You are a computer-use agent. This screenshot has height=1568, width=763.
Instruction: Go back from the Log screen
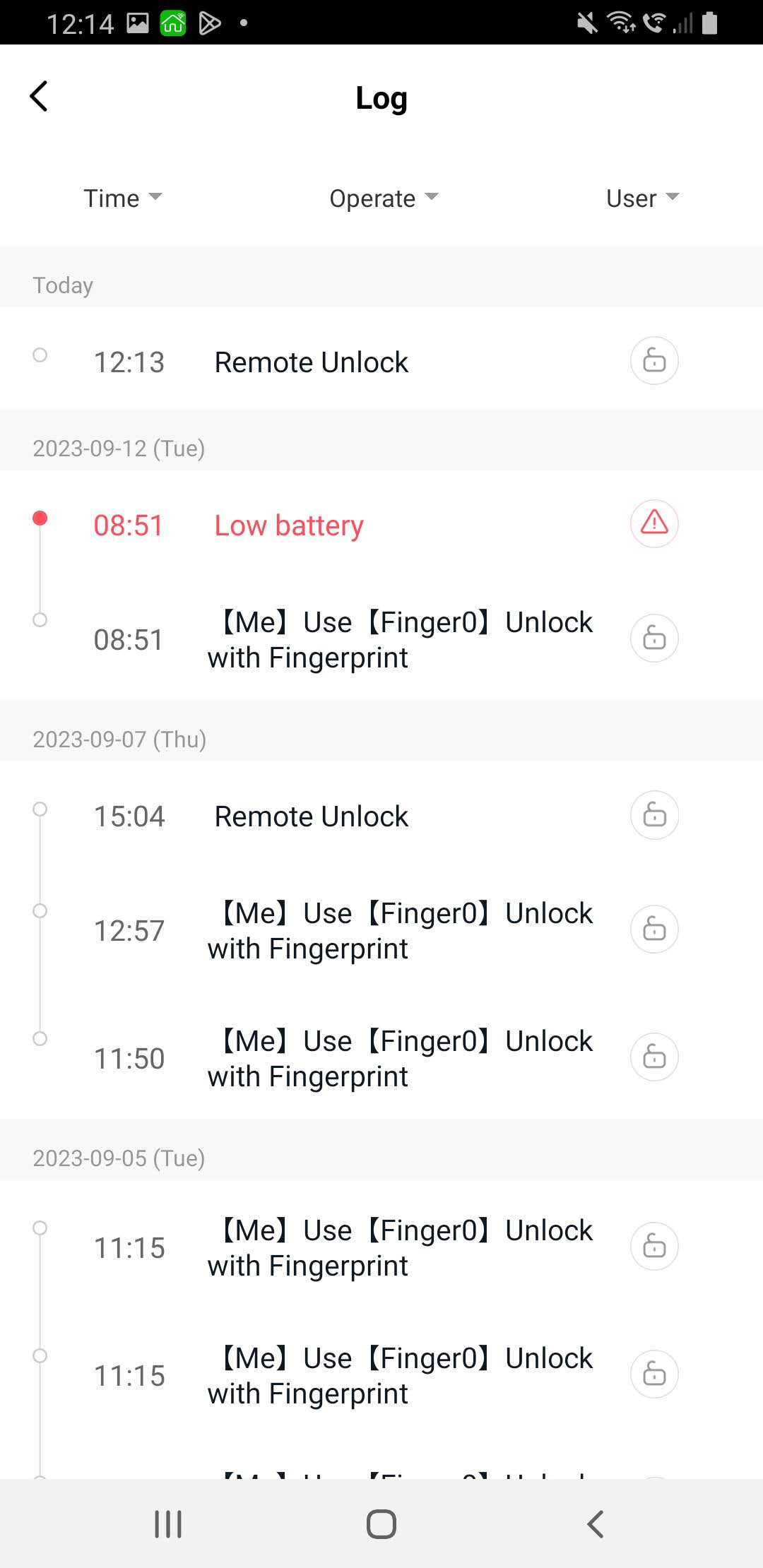(x=39, y=97)
